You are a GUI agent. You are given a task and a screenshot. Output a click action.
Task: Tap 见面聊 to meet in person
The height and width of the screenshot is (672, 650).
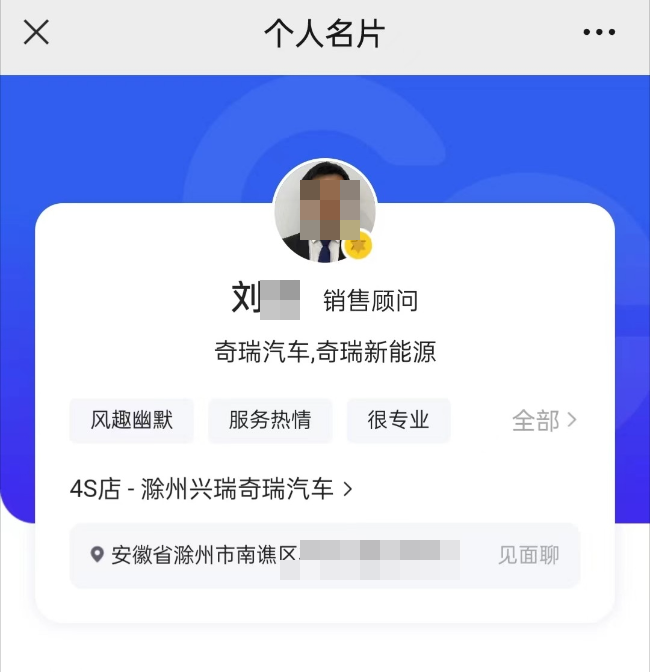(528, 555)
